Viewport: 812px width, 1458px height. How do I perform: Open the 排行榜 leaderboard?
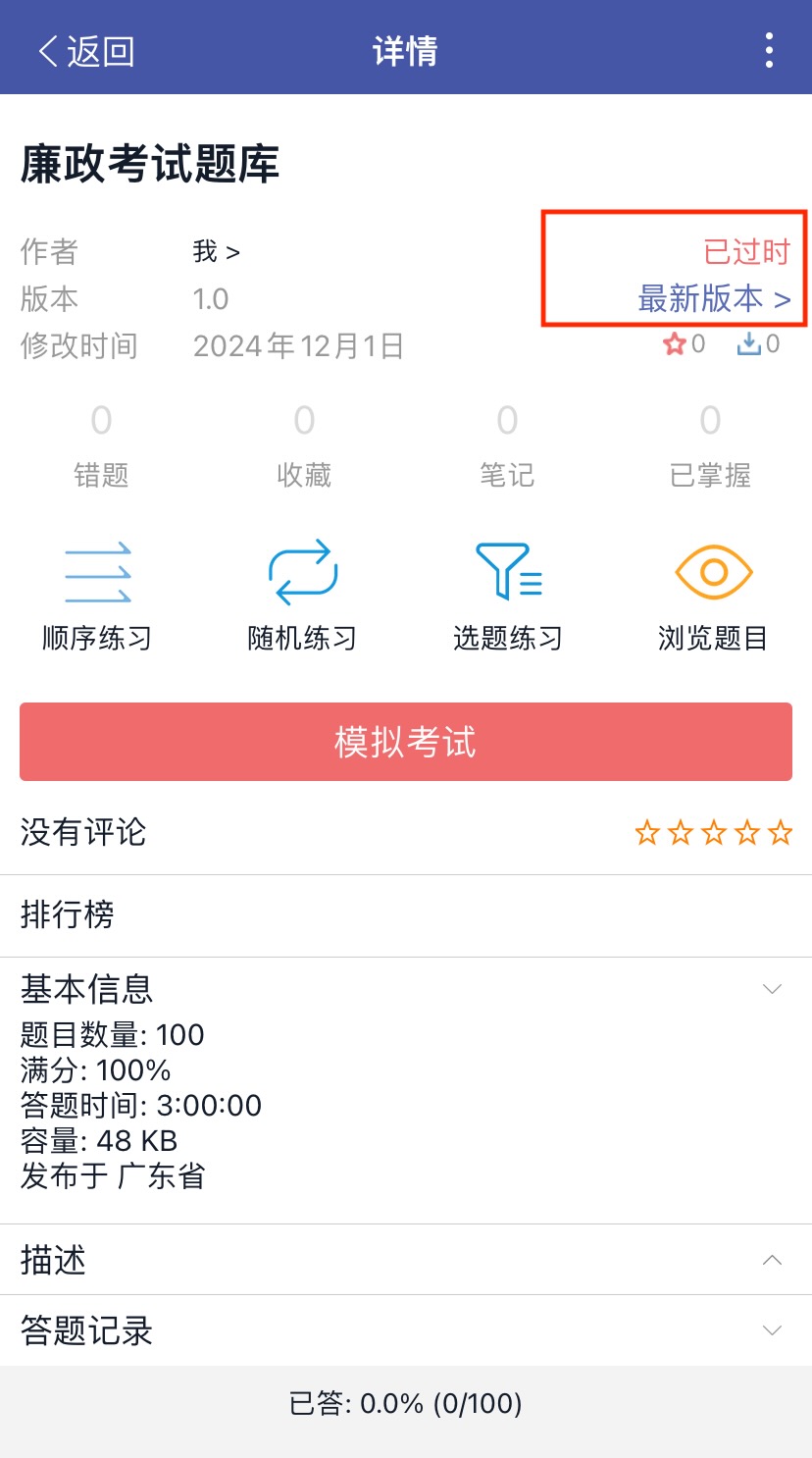coord(406,915)
